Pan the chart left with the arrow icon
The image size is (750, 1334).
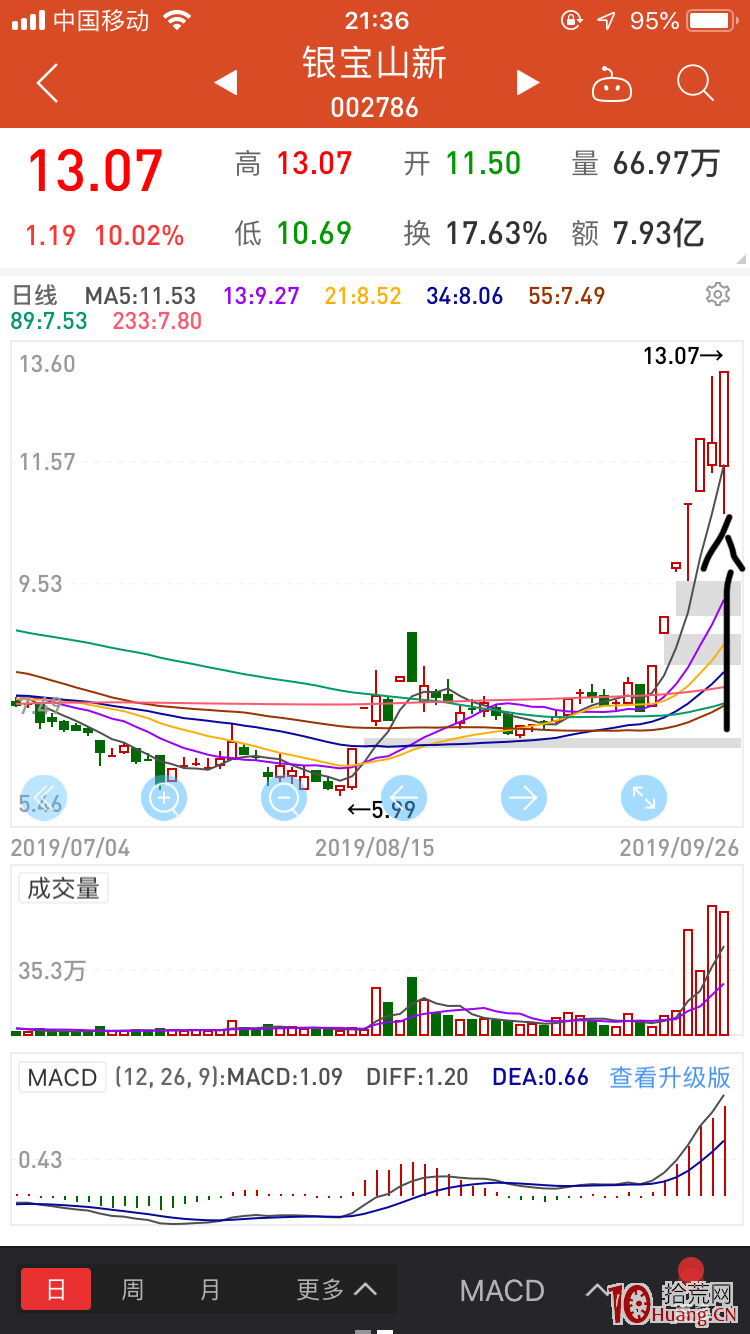click(x=404, y=797)
